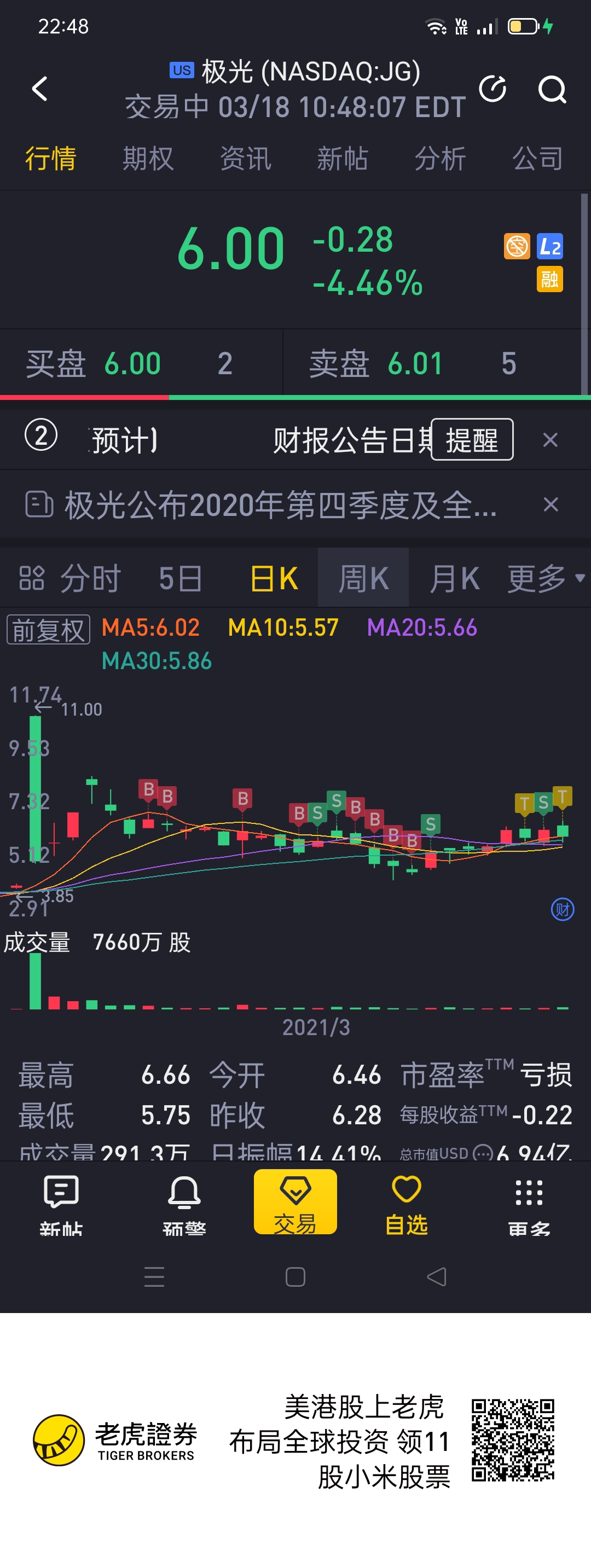Select the 分时 chart view
The height and width of the screenshot is (1568, 591).
[90, 578]
